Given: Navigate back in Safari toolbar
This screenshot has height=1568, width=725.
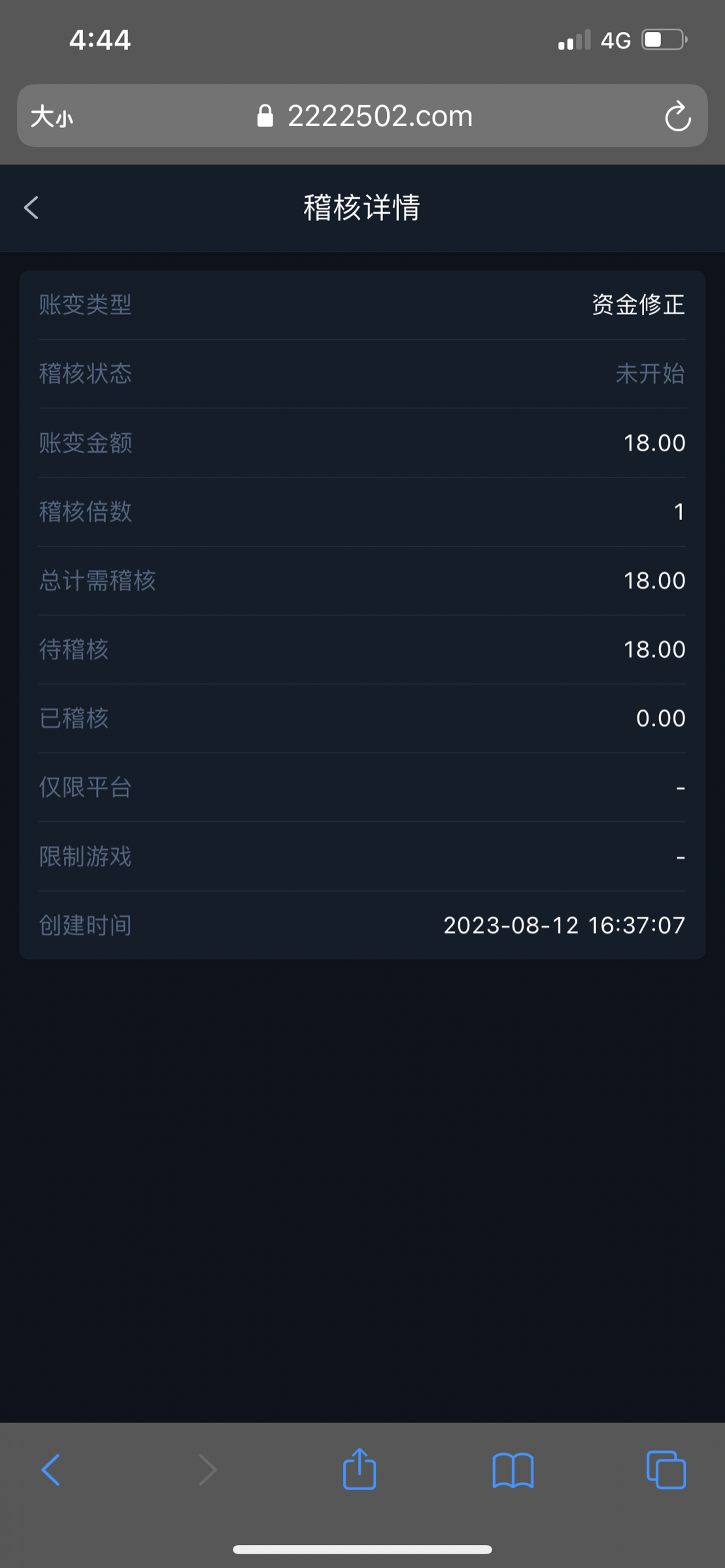Looking at the screenshot, I should tap(50, 1469).
